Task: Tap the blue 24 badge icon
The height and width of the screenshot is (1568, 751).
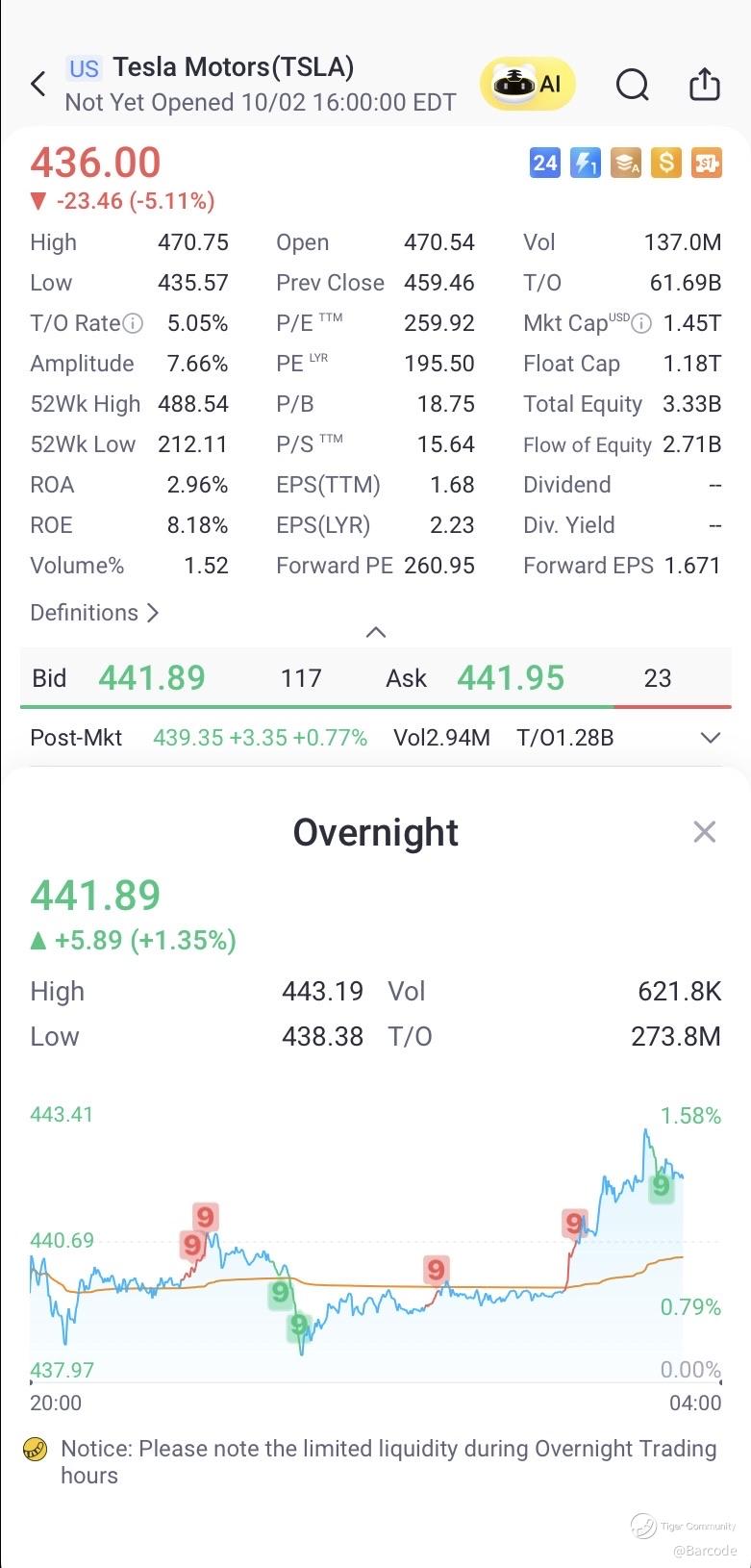Action: click(x=544, y=164)
